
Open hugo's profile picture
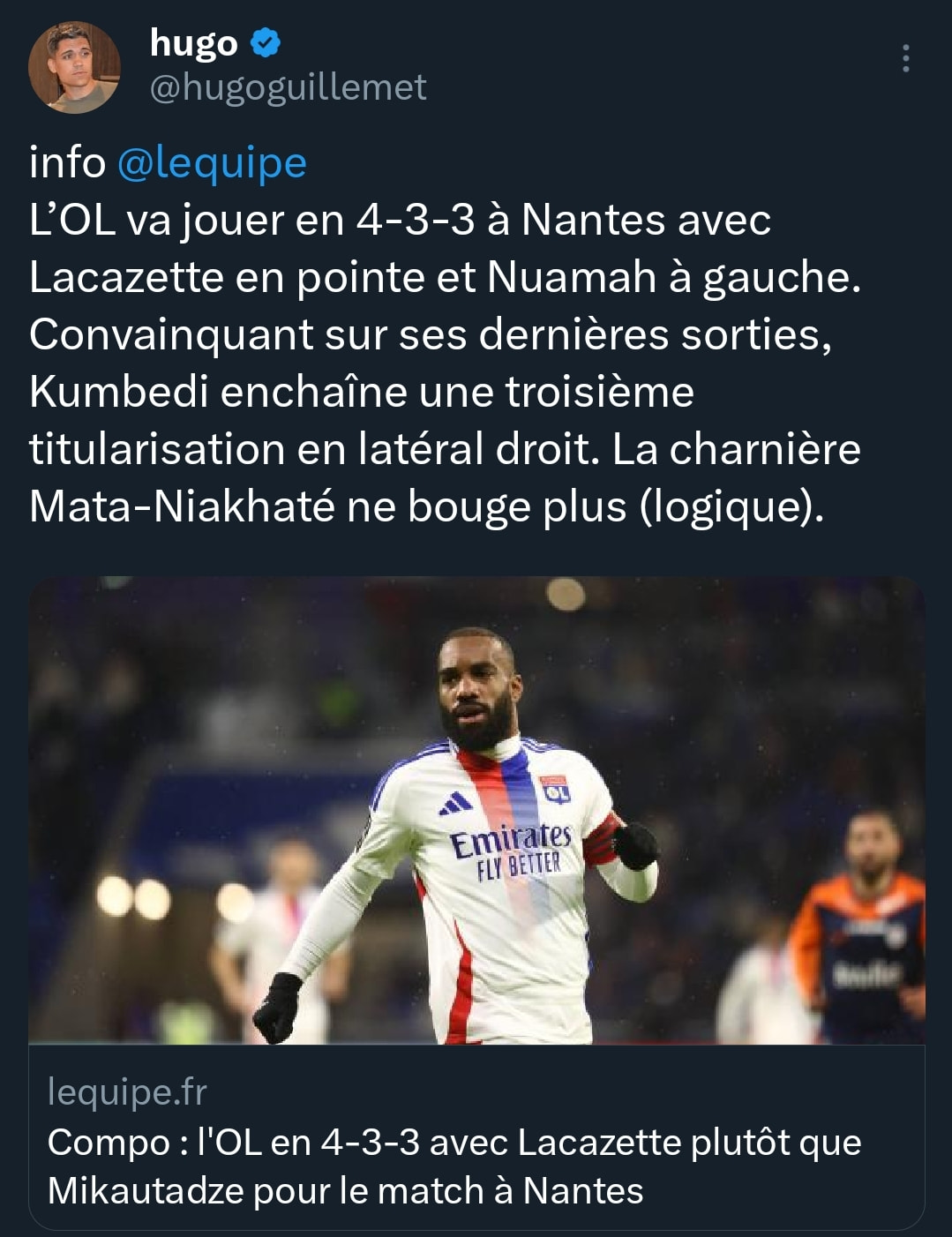pos(74,67)
